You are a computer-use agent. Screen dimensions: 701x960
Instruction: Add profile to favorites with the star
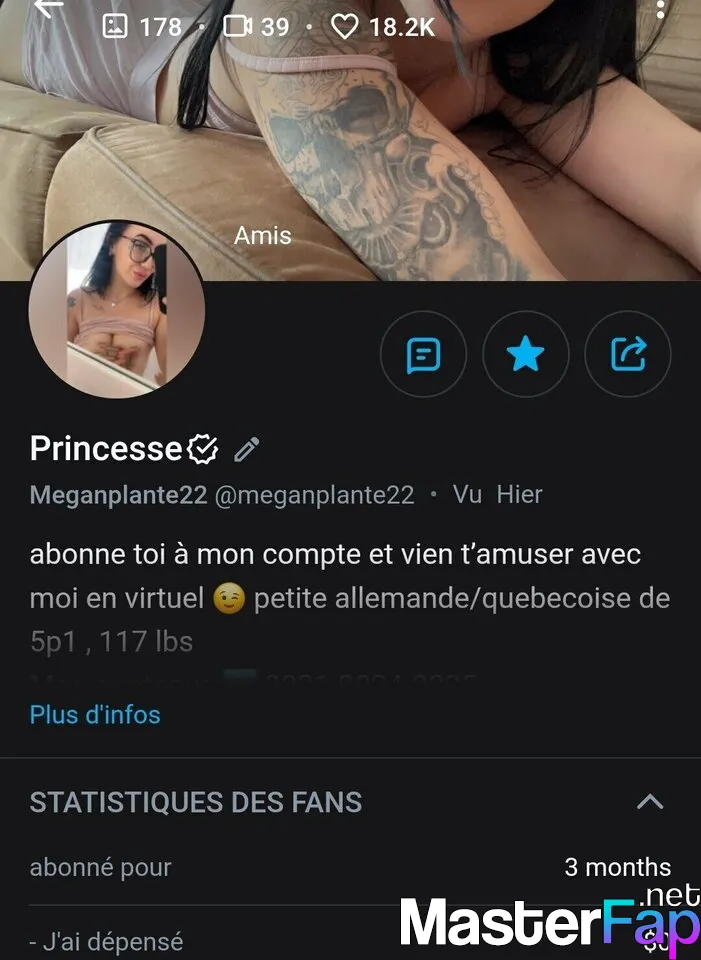pos(525,354)
